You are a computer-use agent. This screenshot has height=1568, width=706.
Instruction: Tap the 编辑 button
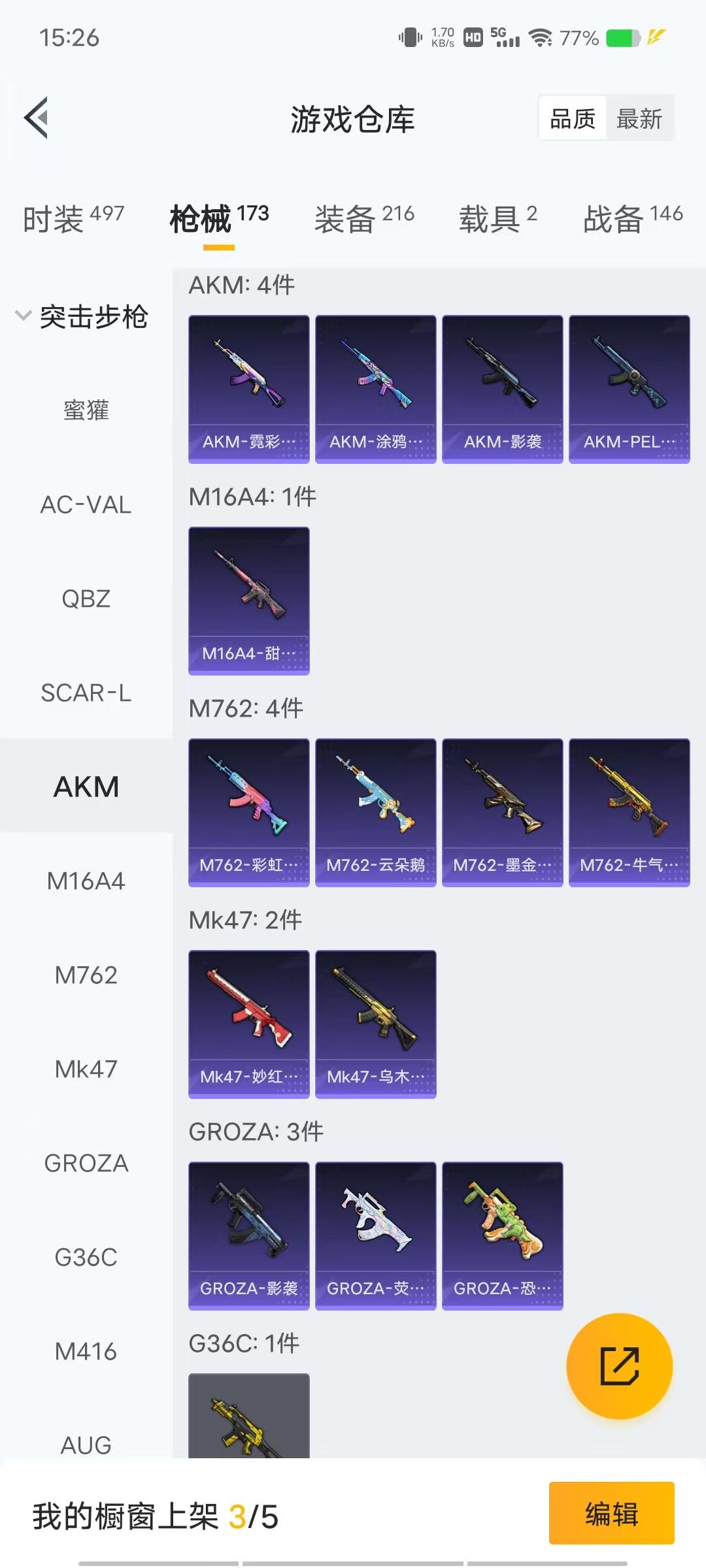pyautogui.click(x=611, y=1514)
